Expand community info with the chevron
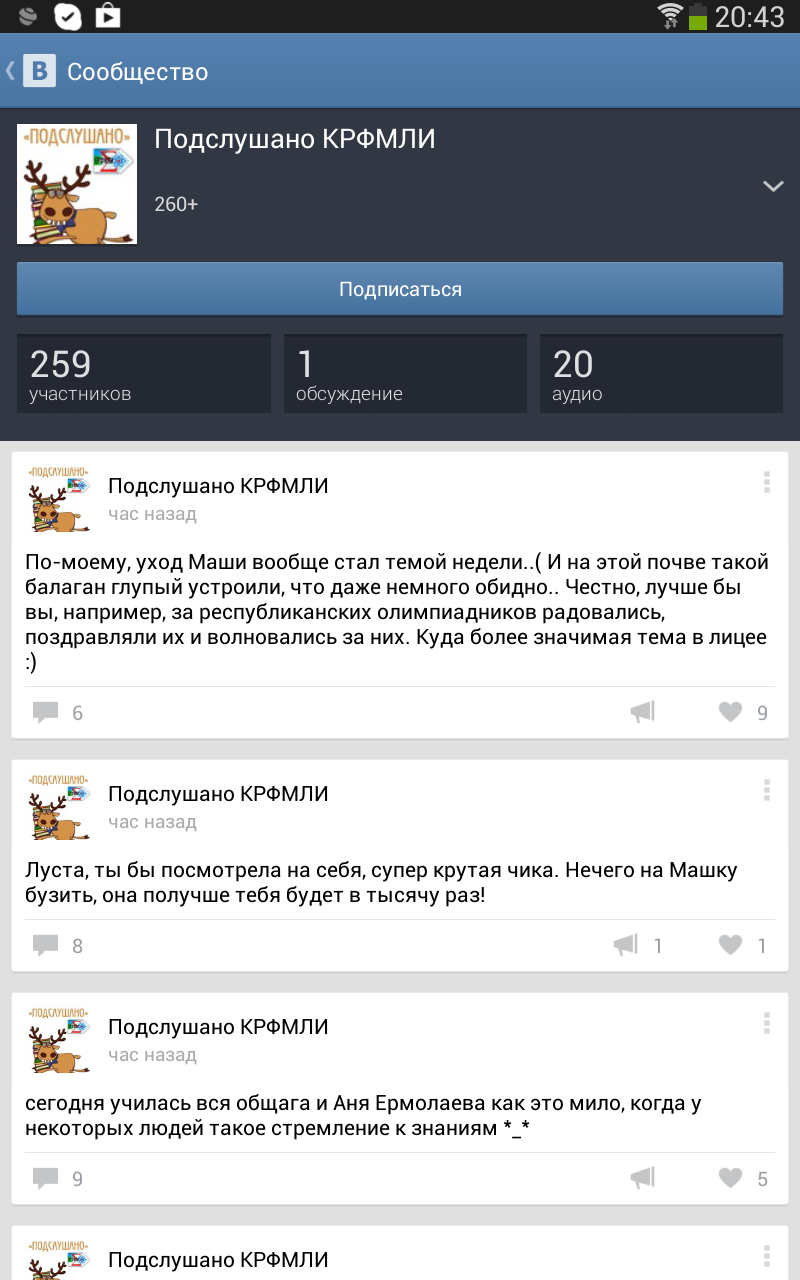800x1280 pixels. tap(772, 186)
